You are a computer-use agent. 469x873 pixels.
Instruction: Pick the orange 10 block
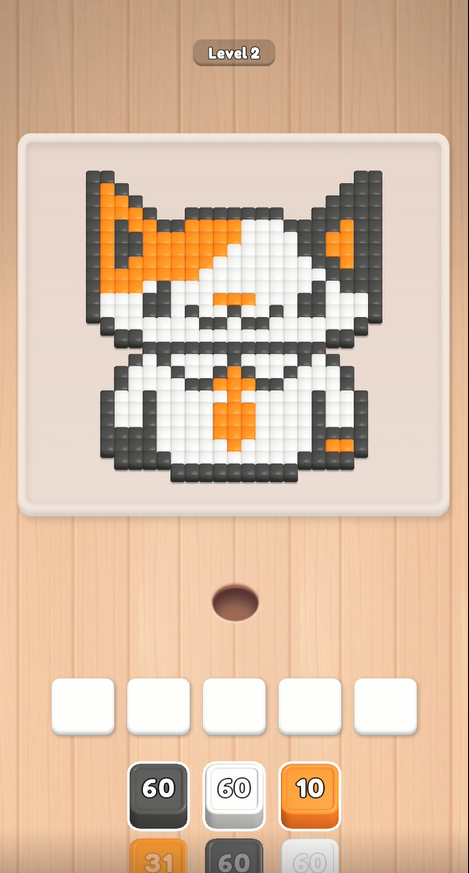tap(310, 795)
